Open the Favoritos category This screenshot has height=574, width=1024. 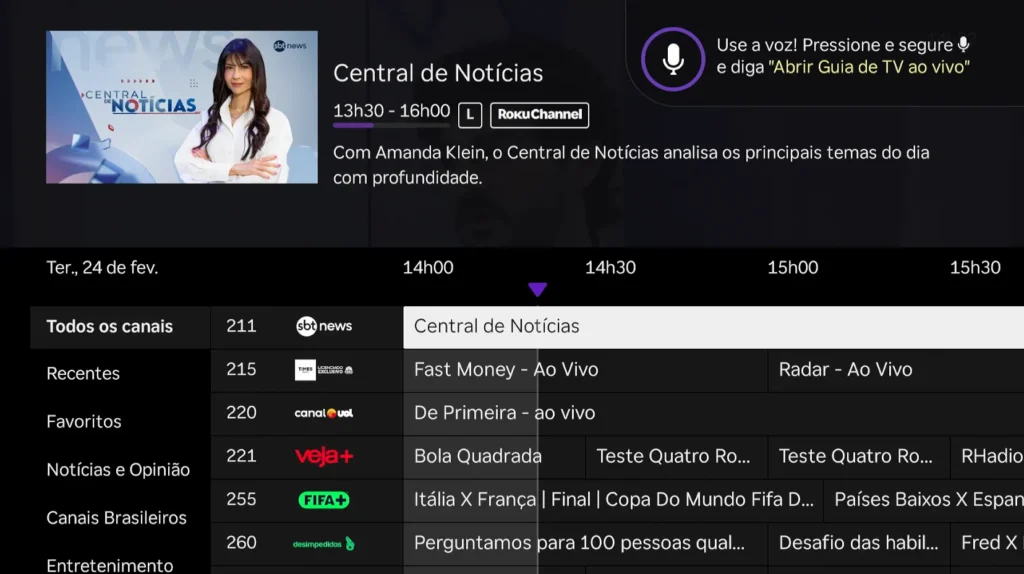point(84,422)
